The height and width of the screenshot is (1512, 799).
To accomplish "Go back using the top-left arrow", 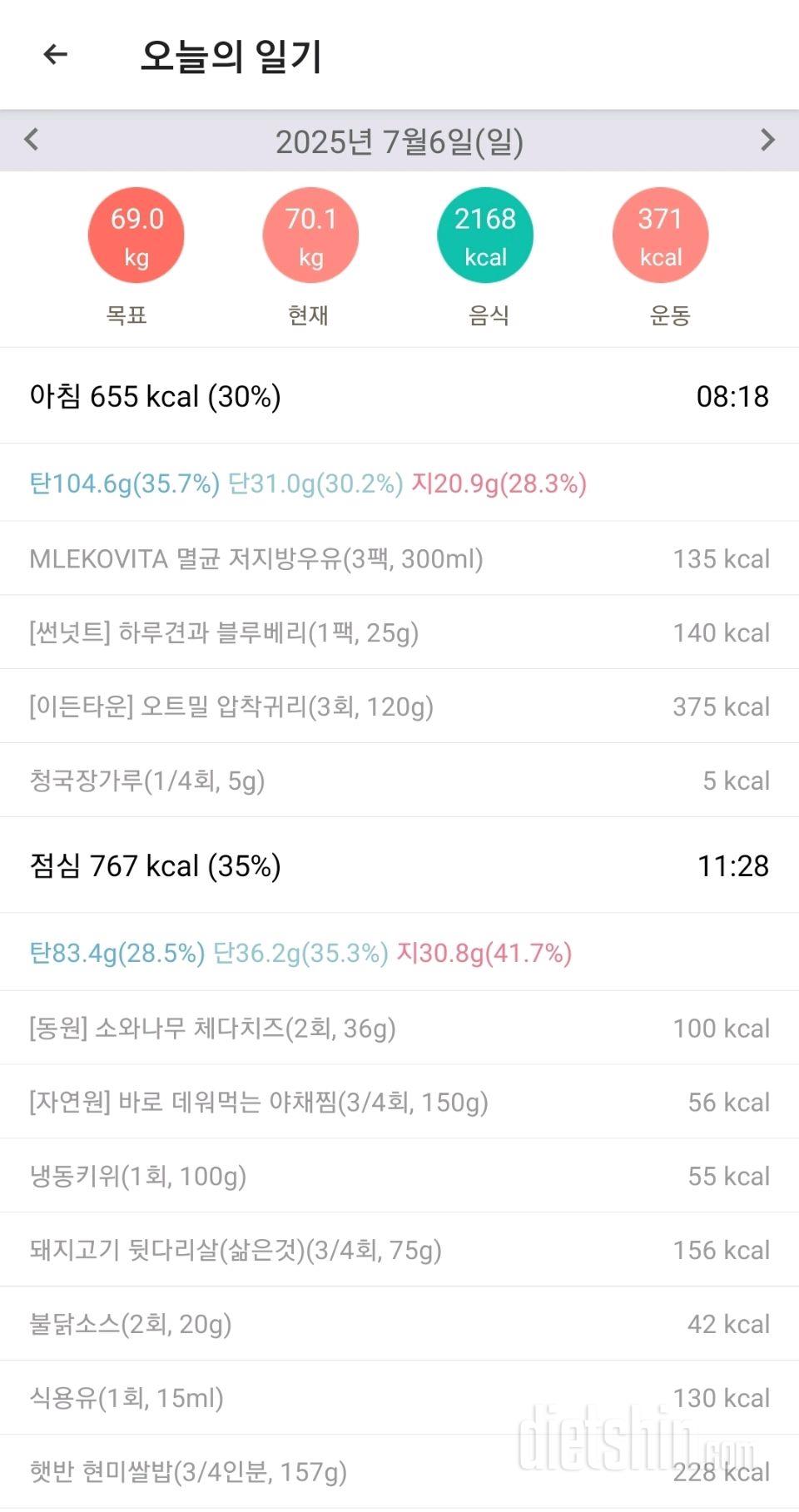I will pos(55,55).
